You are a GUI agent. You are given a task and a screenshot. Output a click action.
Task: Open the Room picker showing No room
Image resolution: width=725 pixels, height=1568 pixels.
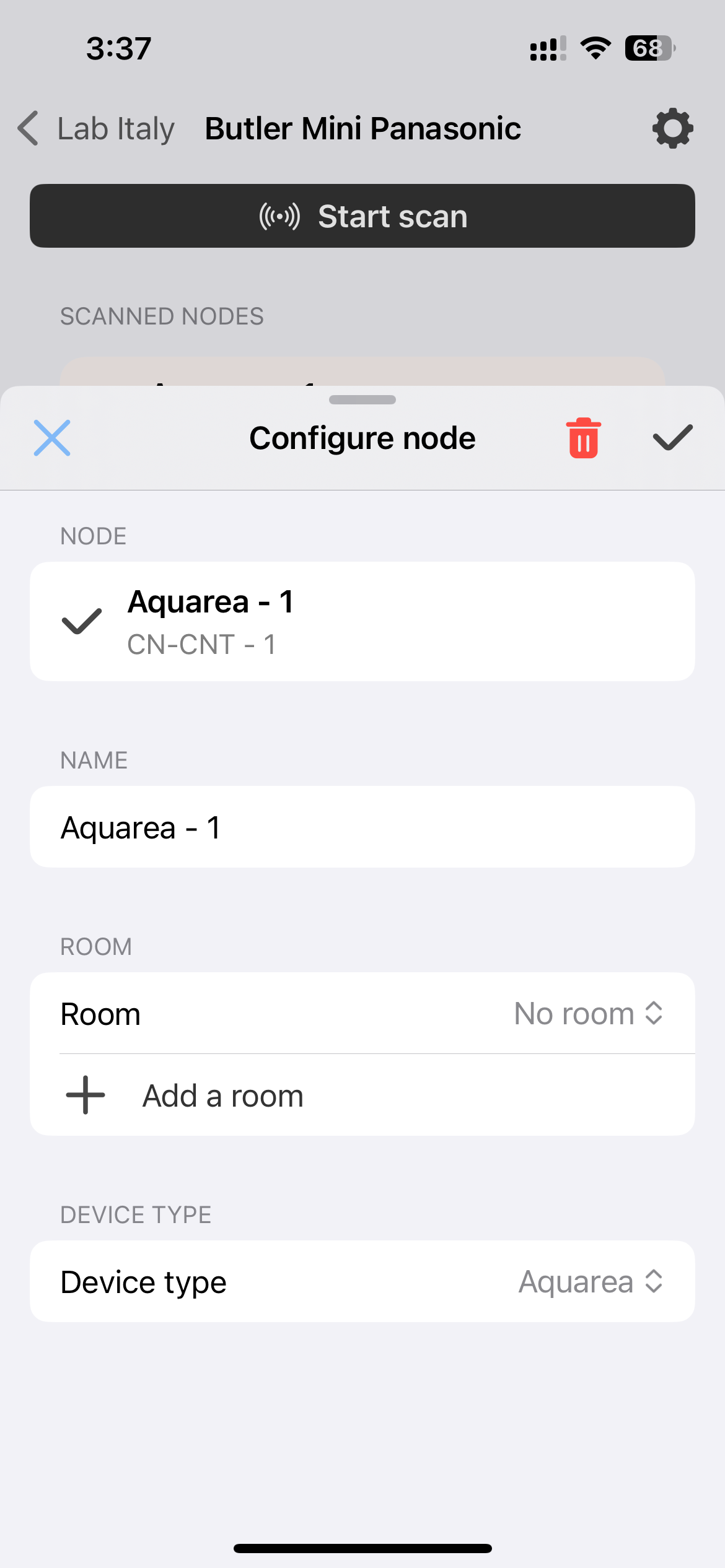(x=587, y=1014)
